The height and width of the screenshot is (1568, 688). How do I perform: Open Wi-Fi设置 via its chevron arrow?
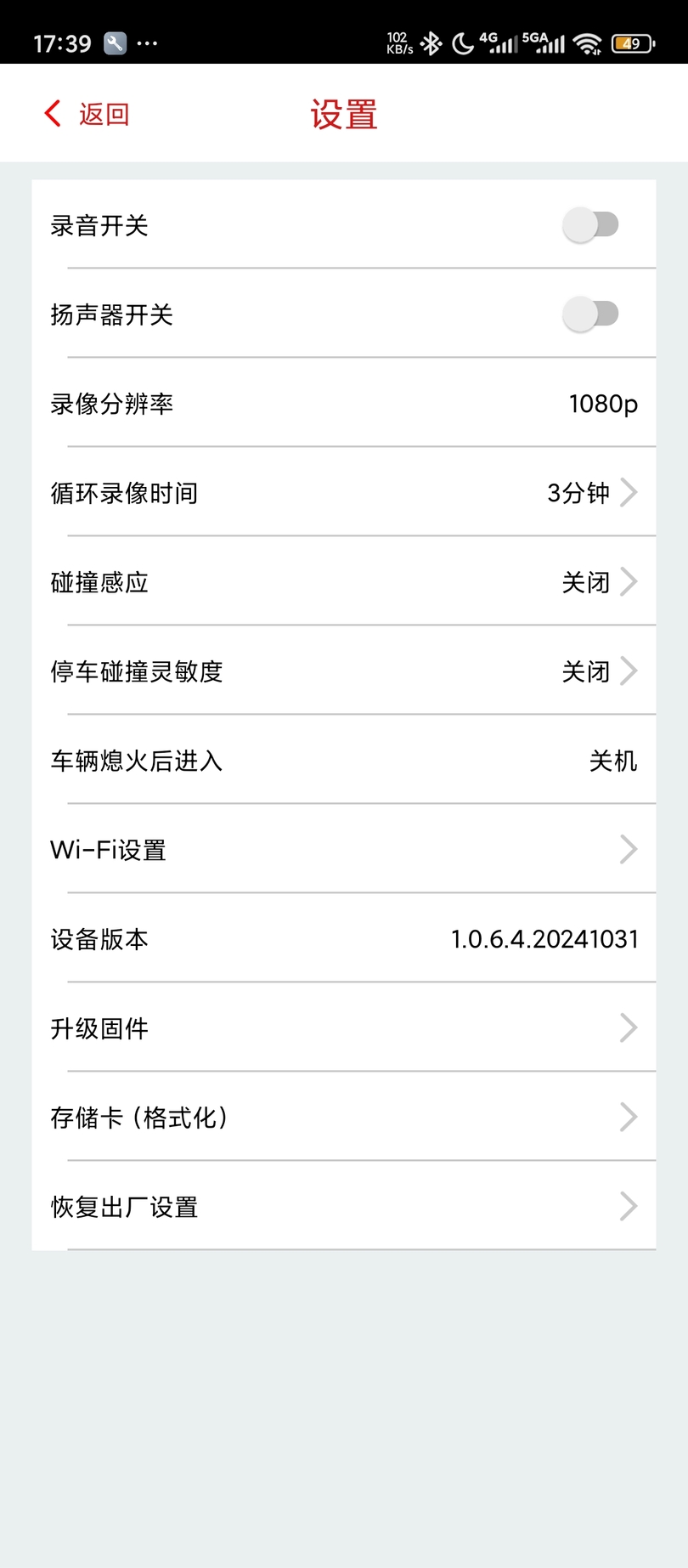tap(629, 849)
